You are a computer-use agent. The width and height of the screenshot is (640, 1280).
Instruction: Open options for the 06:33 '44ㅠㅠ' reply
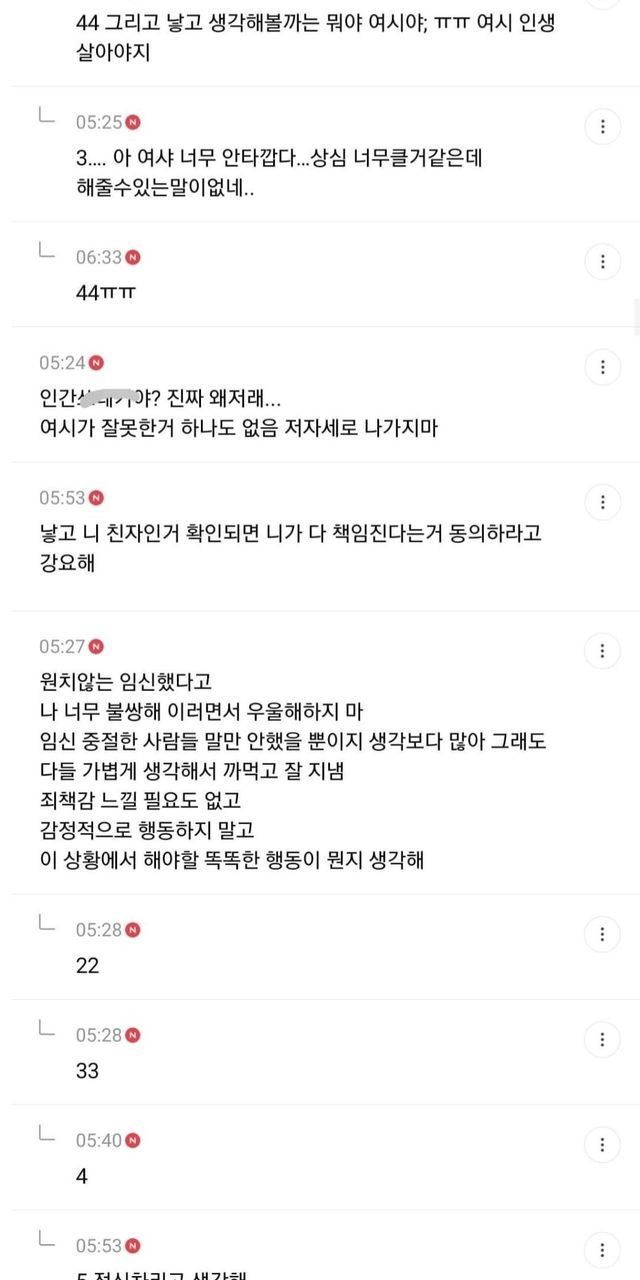[x=602, y=262]
